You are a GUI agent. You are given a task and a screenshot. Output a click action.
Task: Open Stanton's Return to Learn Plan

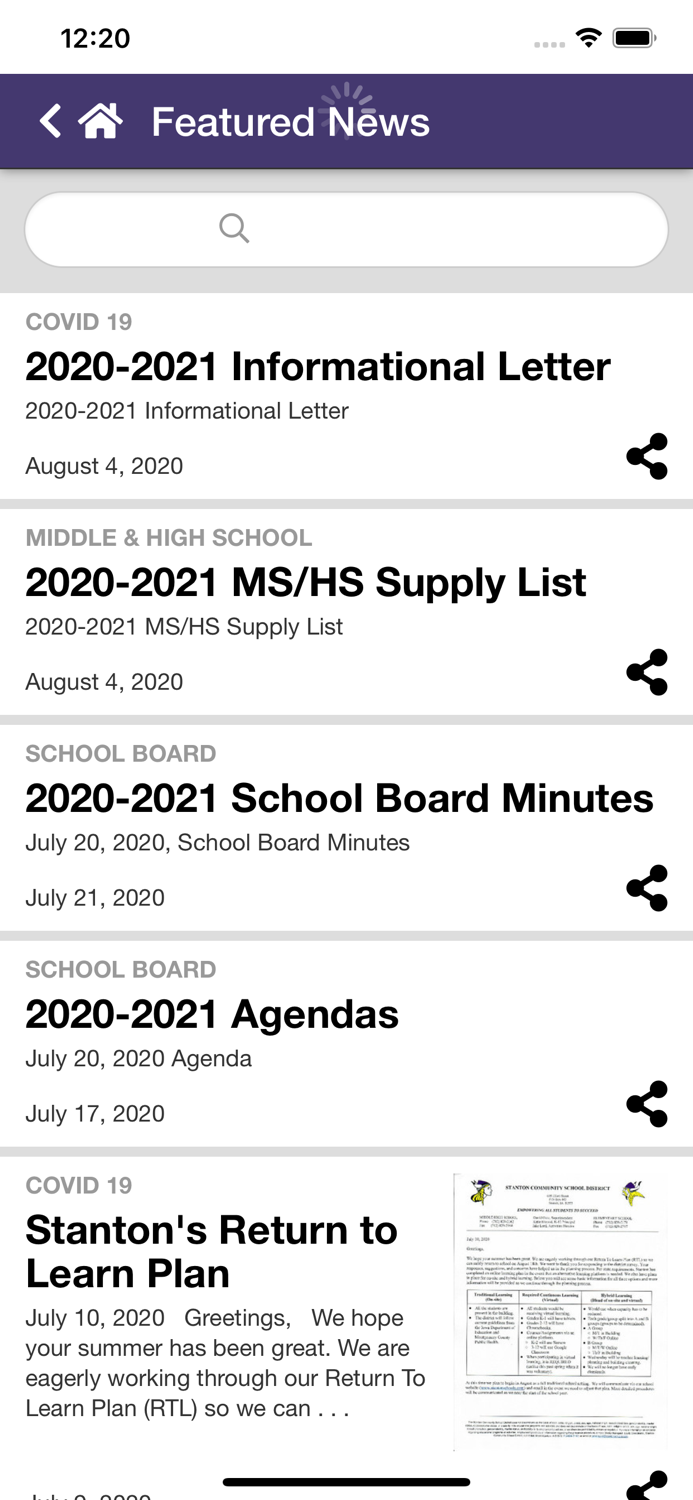pos(212,1252)
